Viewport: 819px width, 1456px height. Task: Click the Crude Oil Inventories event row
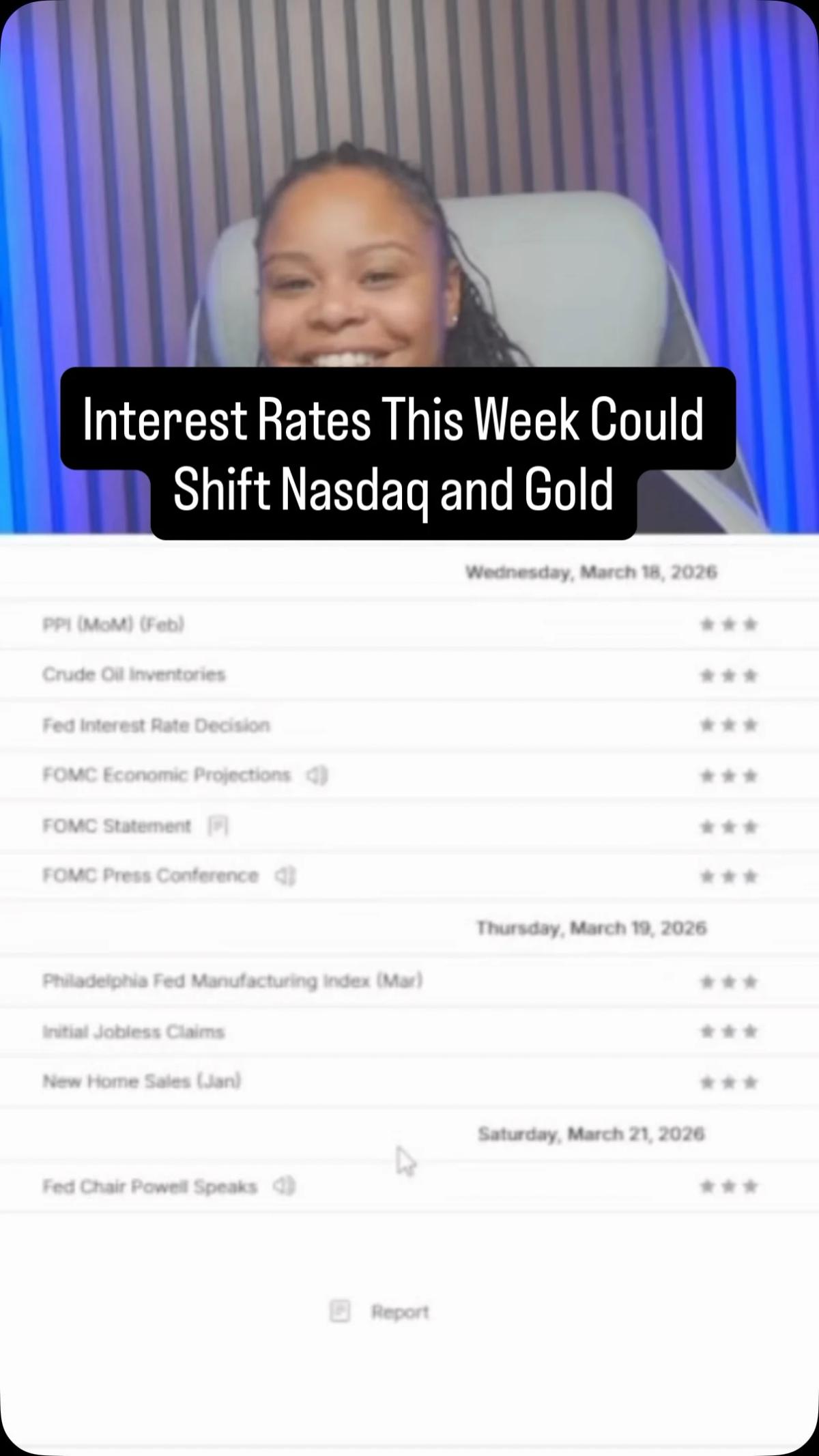click(x=134, y=674)
